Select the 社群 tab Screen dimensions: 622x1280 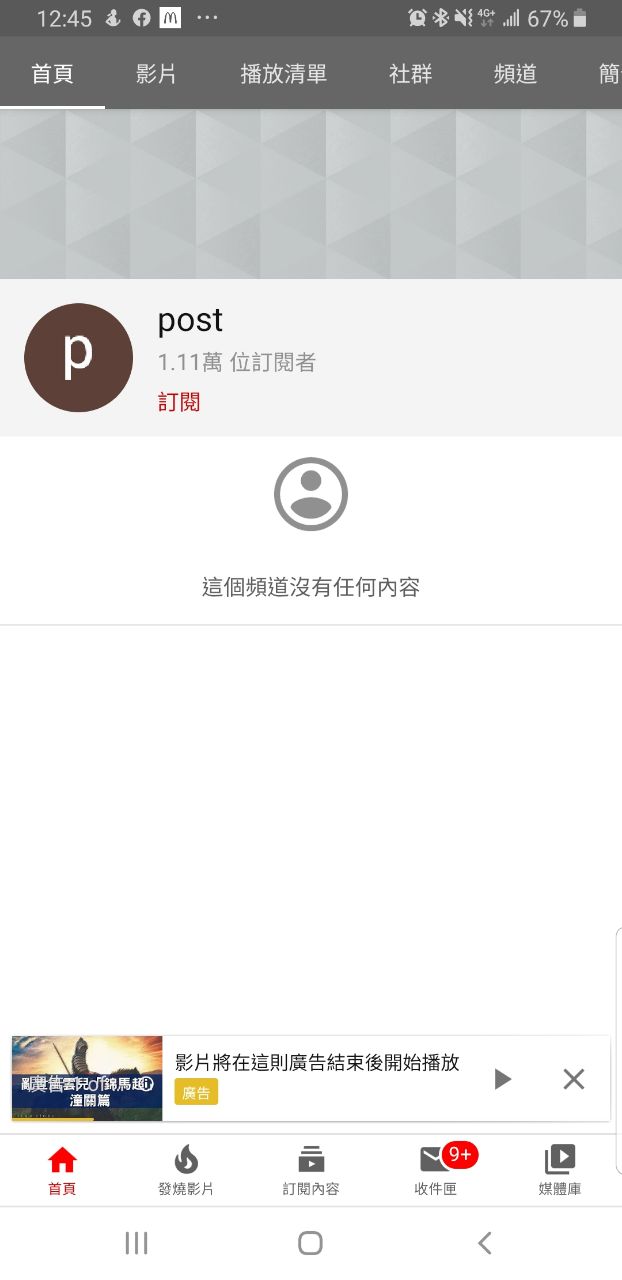(410, 74)
